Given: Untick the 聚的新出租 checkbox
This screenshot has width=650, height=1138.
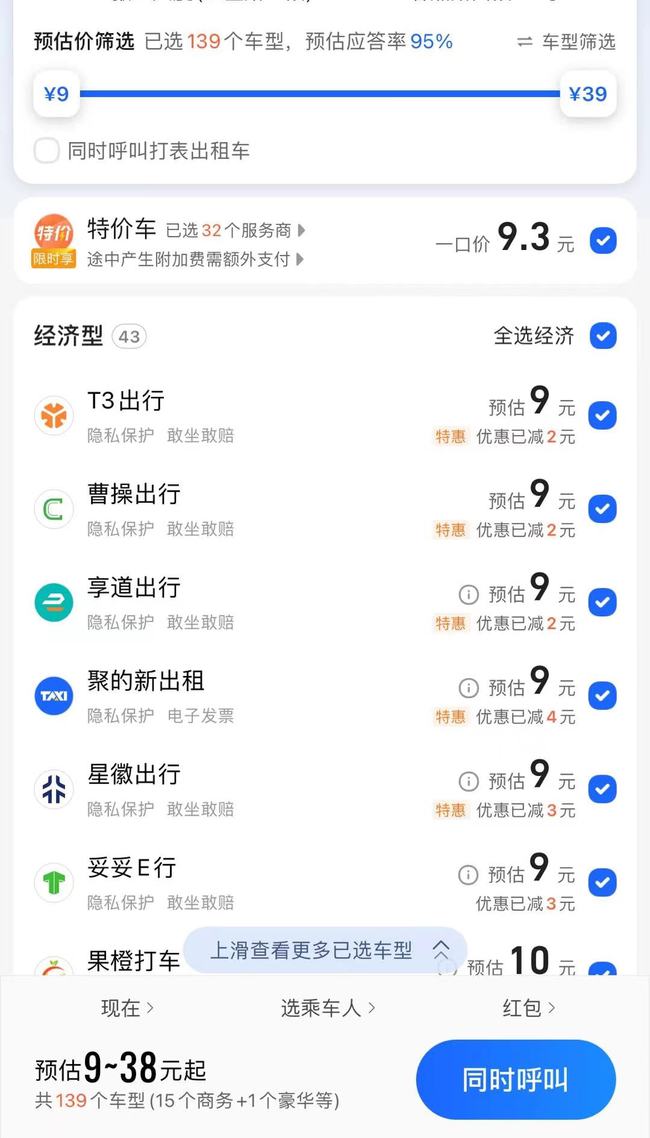Looking at the screenshot, I should pyautogui.click(x=603, y=695).
